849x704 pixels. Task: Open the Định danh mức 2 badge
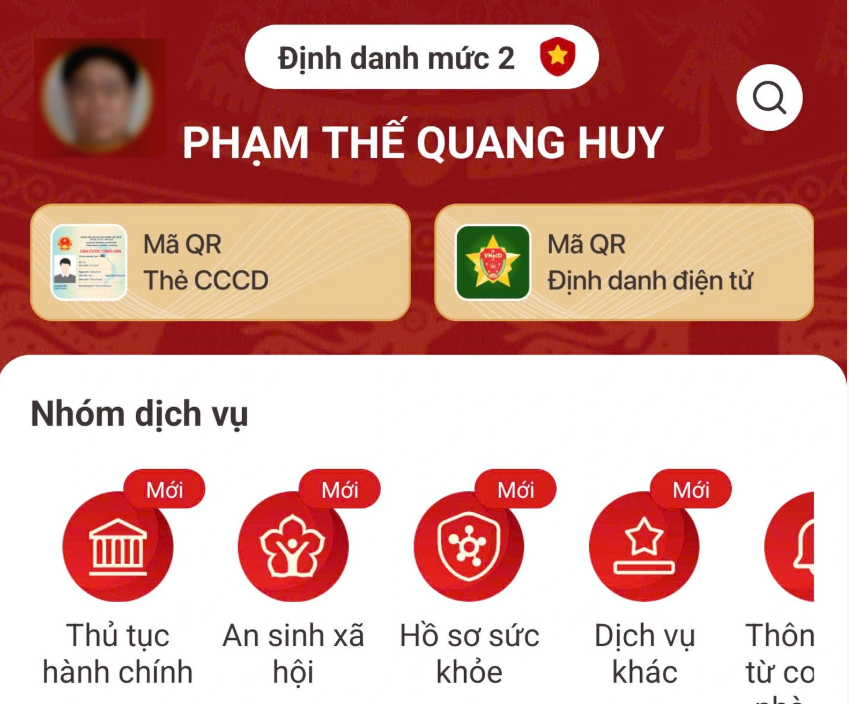click(x=421, y=58)
